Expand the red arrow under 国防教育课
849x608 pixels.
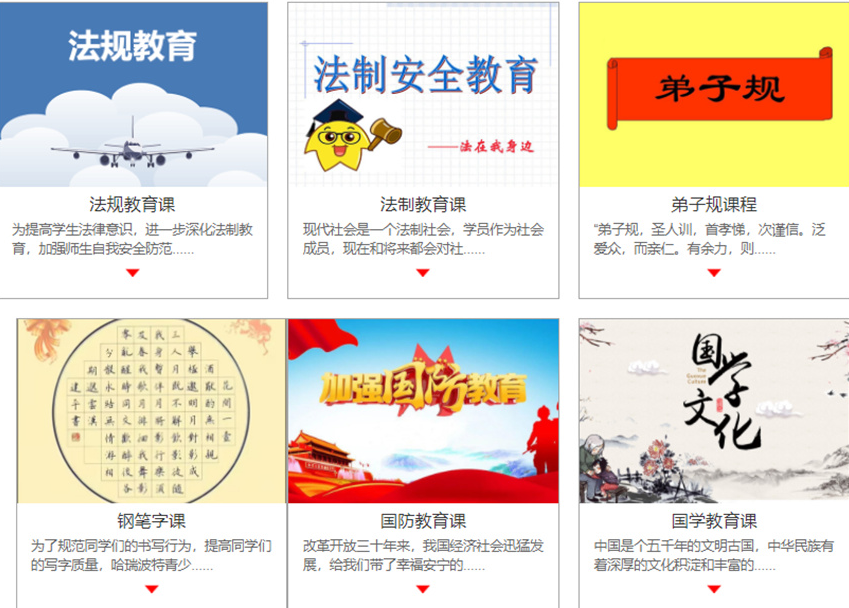click(423, 589)
